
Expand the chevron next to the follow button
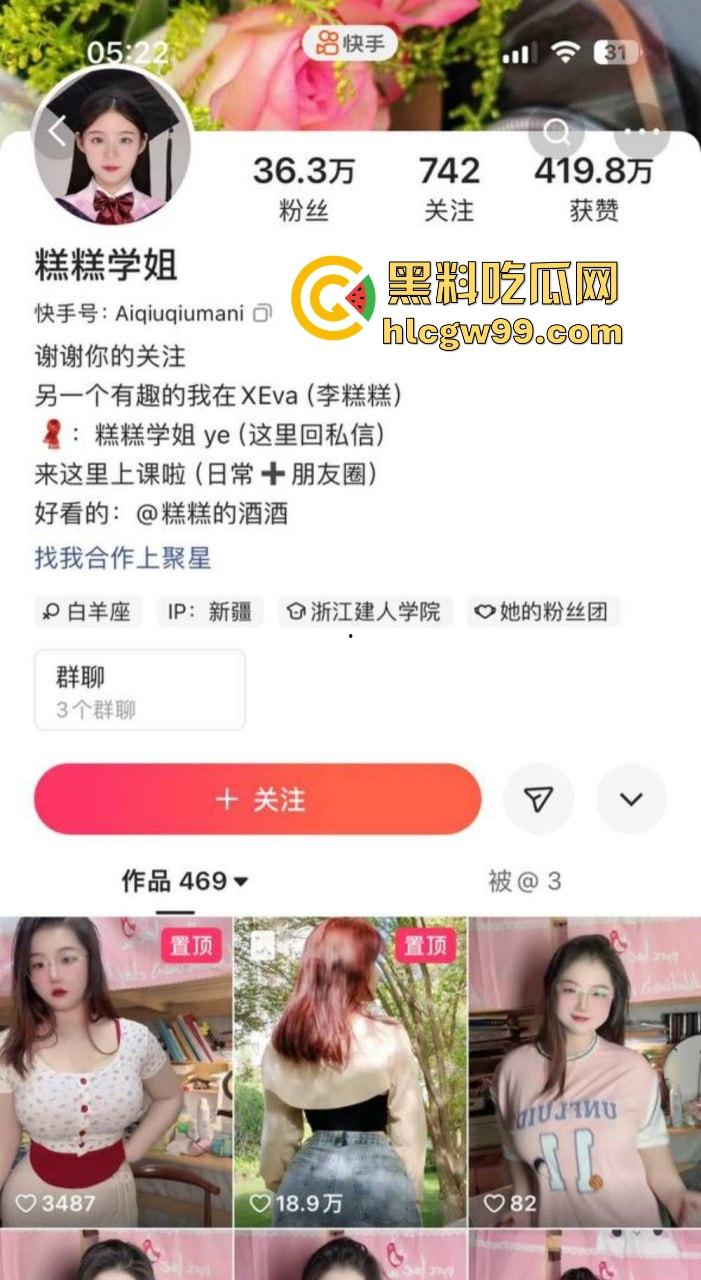631,799
